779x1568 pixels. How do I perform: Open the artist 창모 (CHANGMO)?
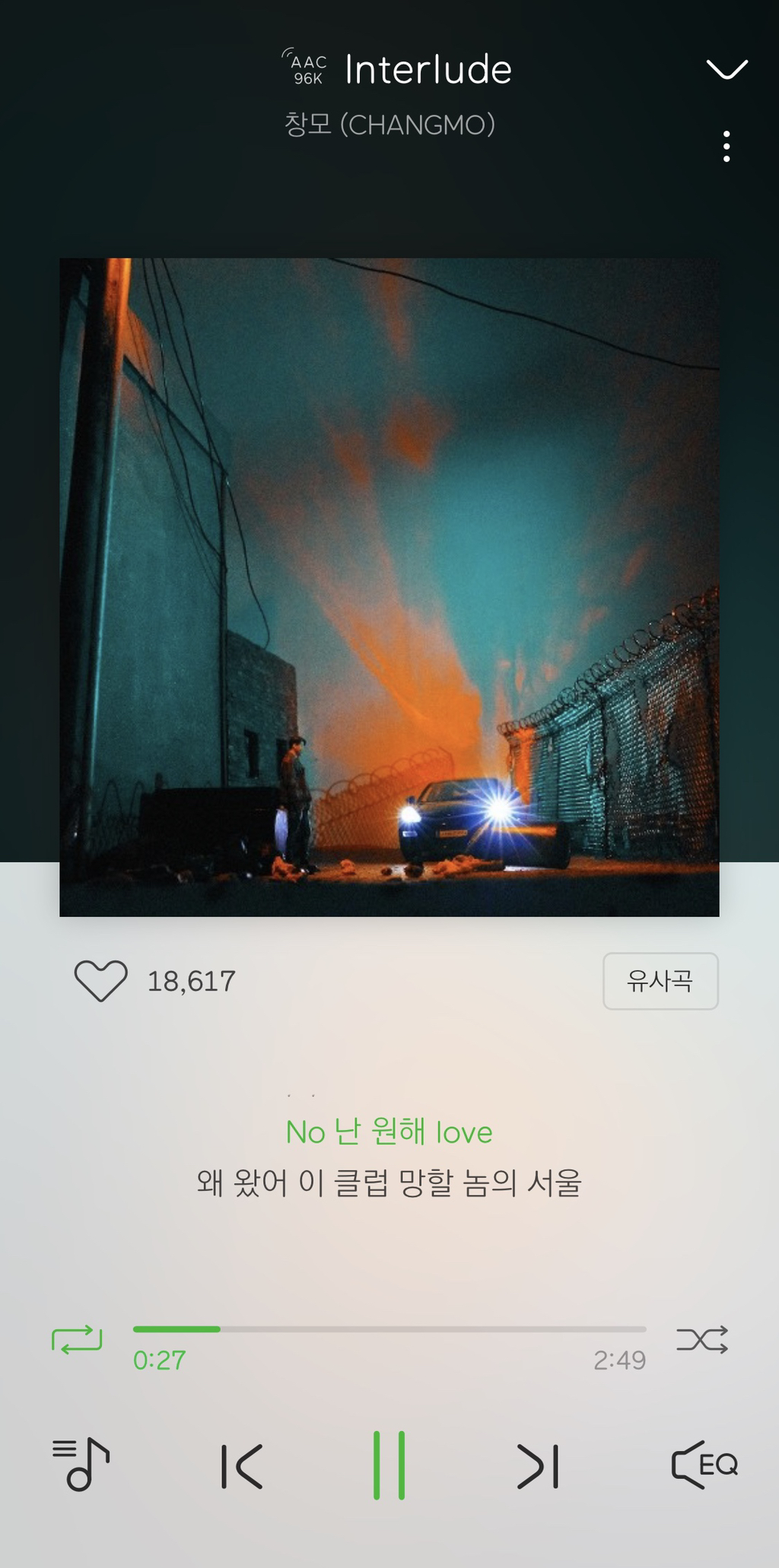click(389, 125)
